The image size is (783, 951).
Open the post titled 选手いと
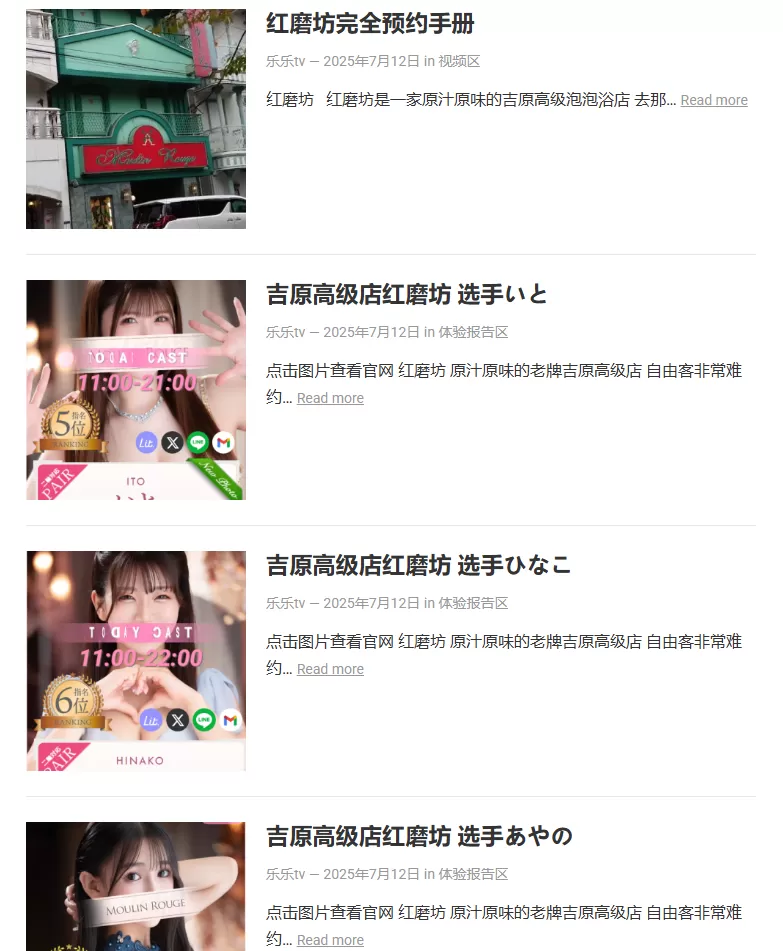click(406, 295)
